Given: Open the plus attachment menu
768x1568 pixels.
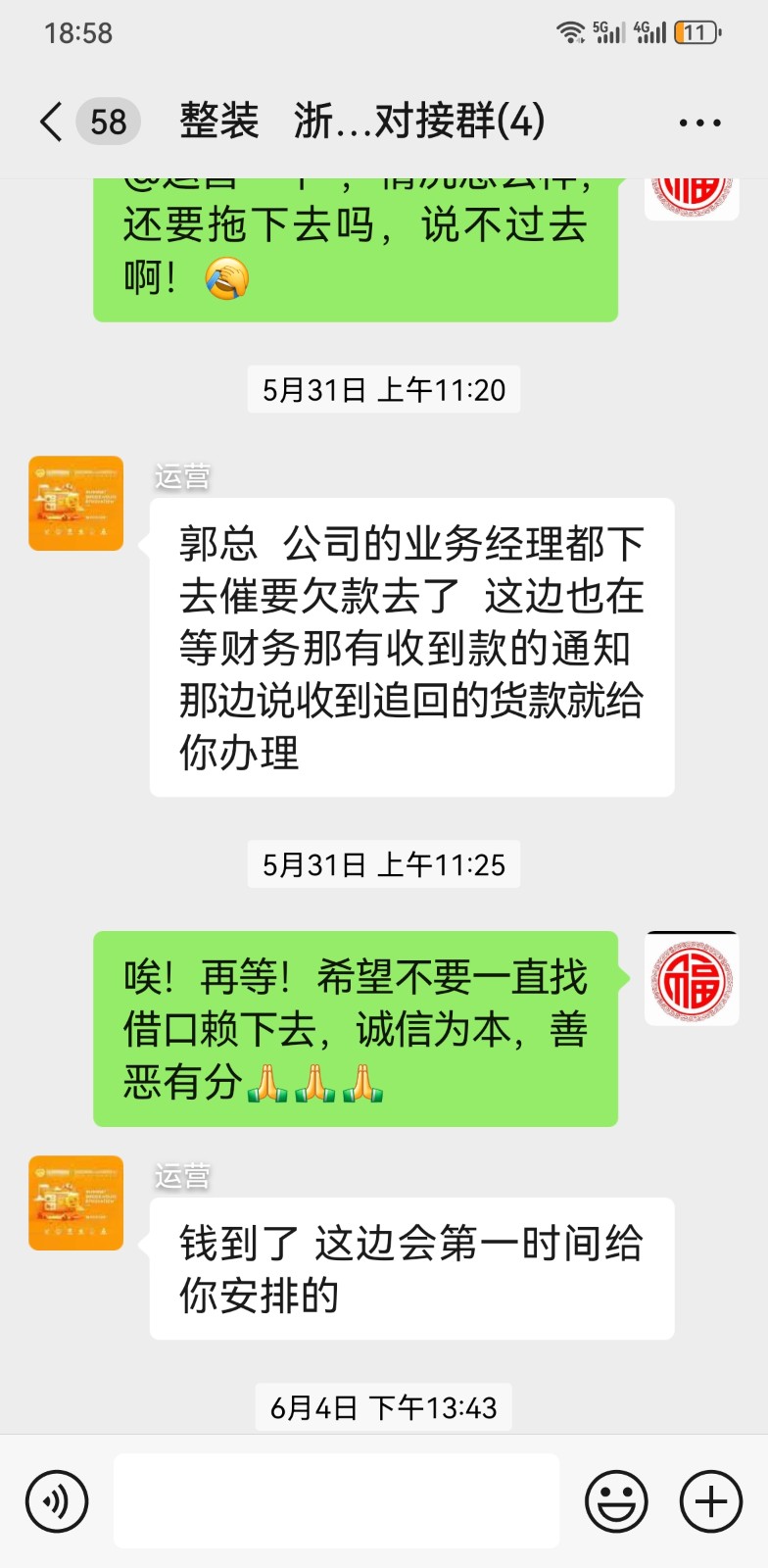Looking at the screenshot, I should pyautogui.click(x=710, y=1501).
